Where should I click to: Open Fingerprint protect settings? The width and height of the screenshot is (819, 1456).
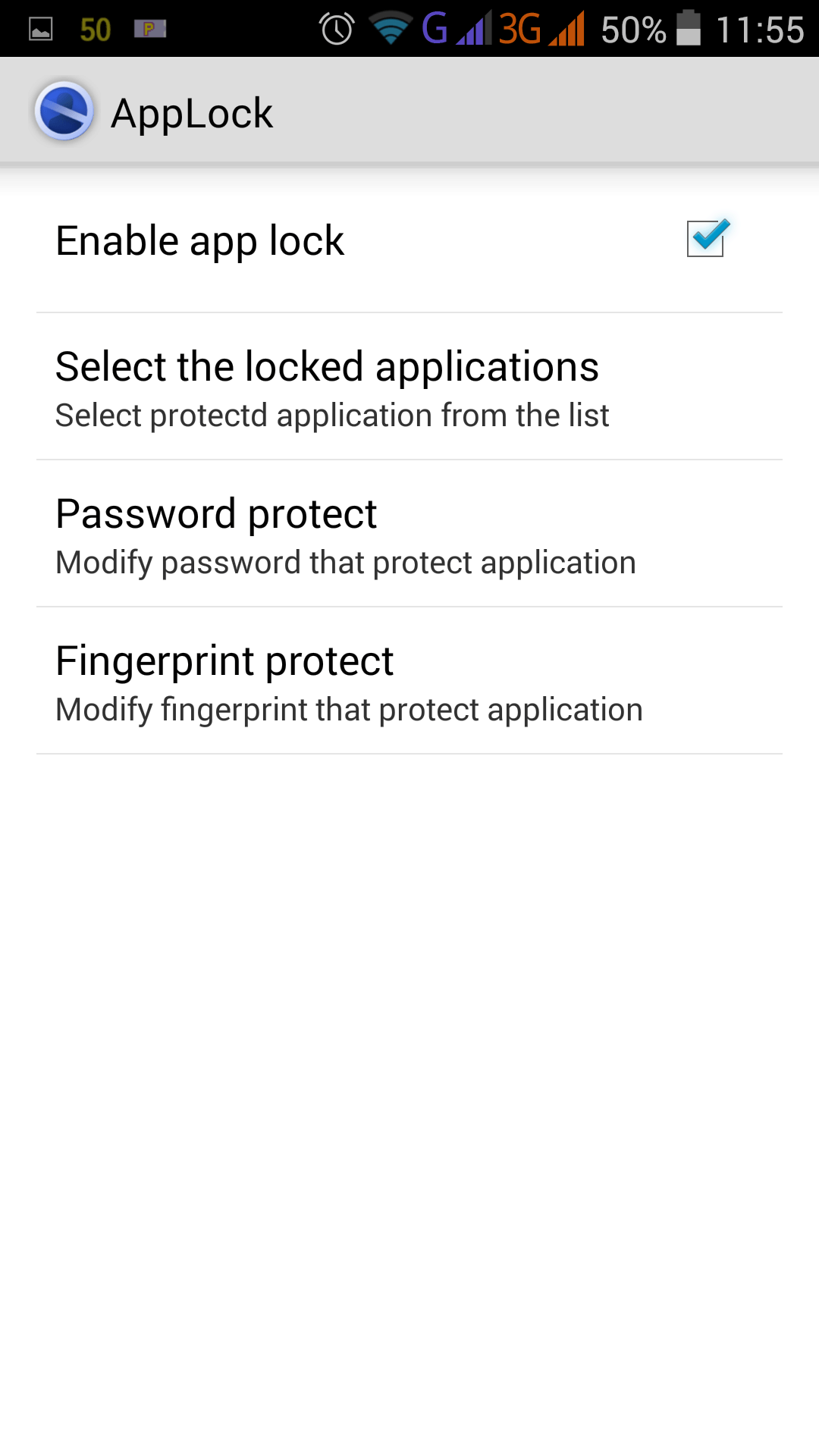(409, 681)
